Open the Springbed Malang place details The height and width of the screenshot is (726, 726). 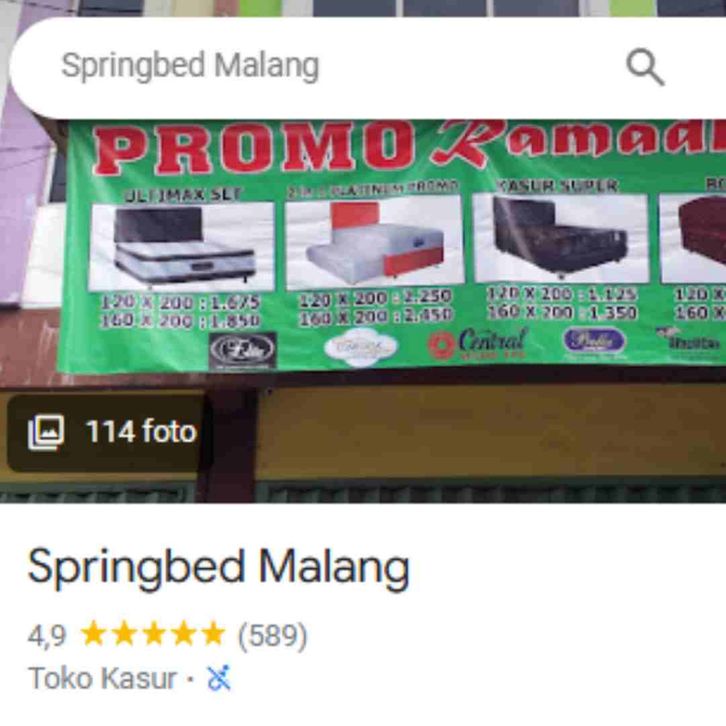click(218, 568)
